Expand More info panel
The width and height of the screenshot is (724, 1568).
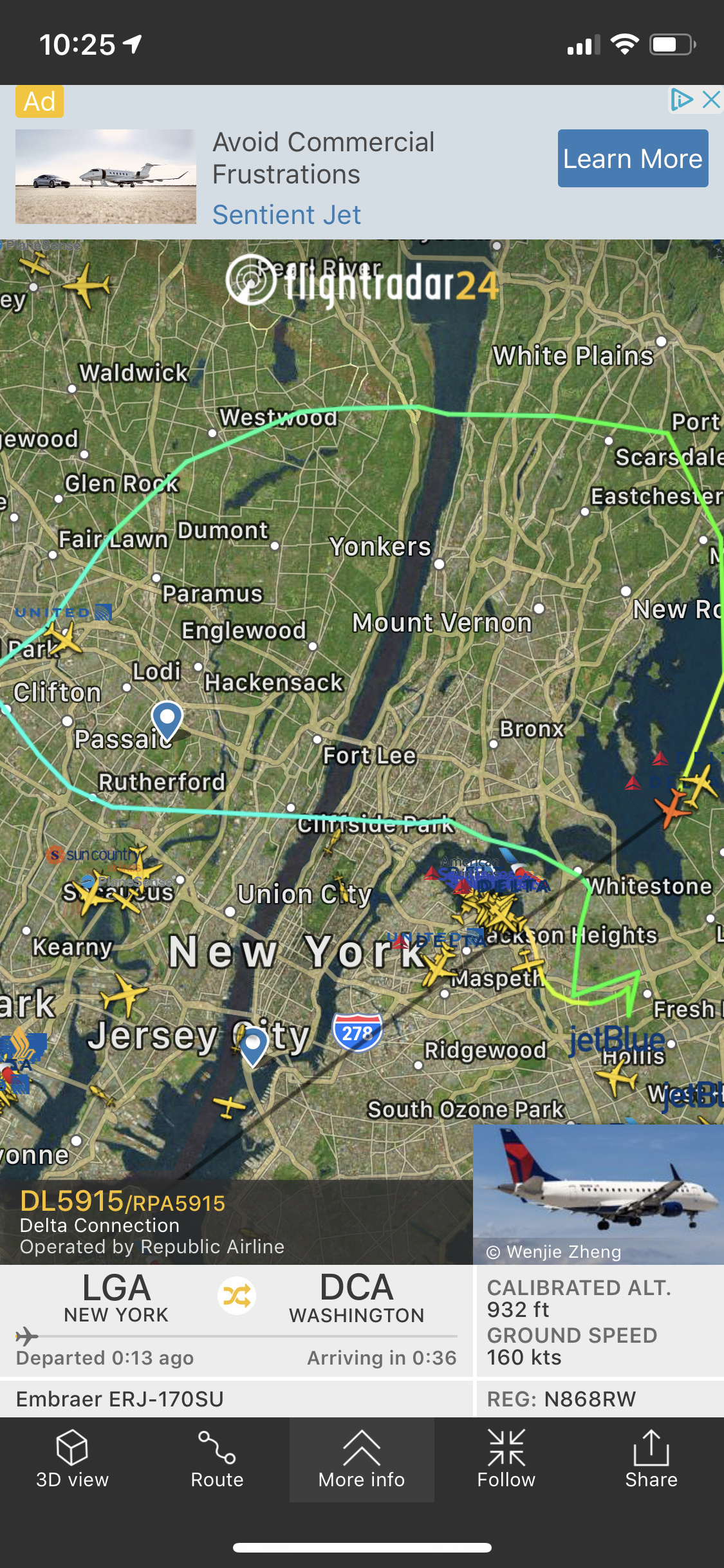[x=362, y=1460]
